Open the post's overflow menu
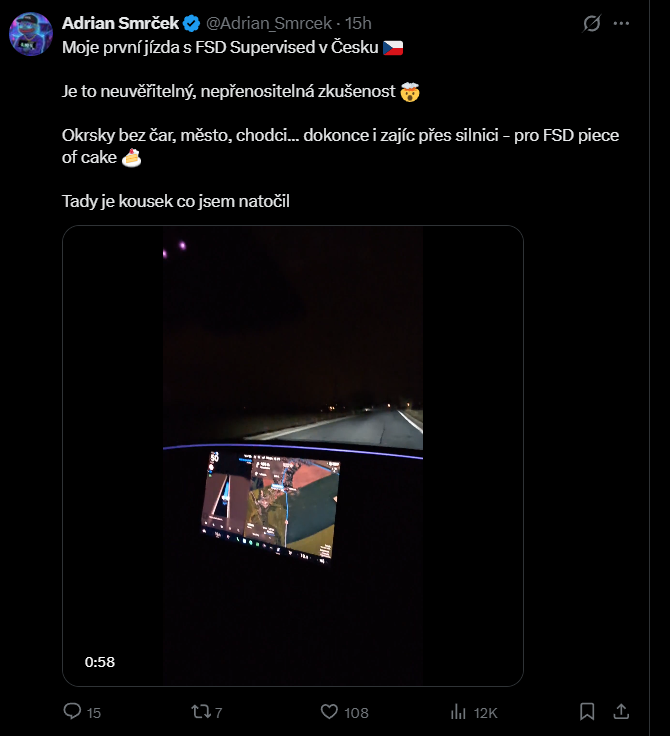 click(622, 23)
